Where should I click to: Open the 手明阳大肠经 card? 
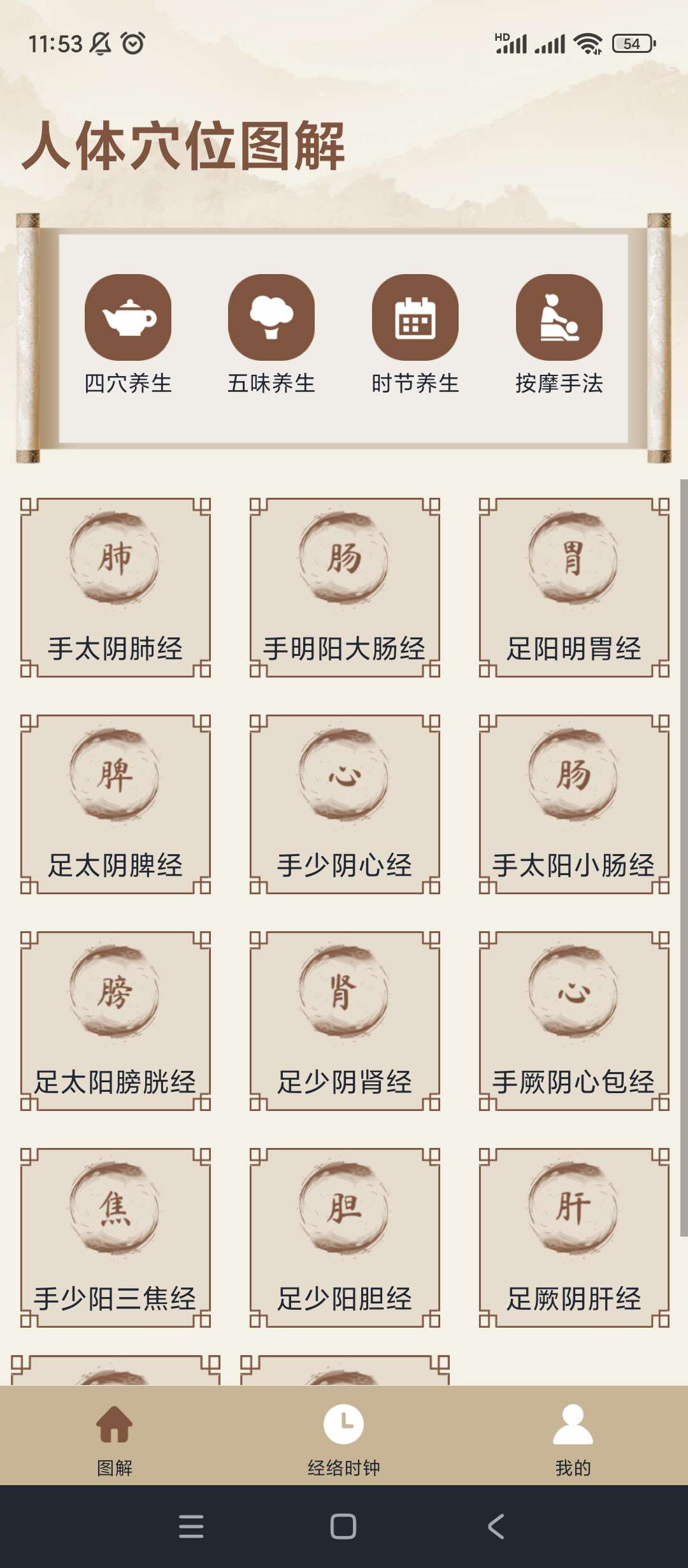pyautogui.click(x=345, y=587)
